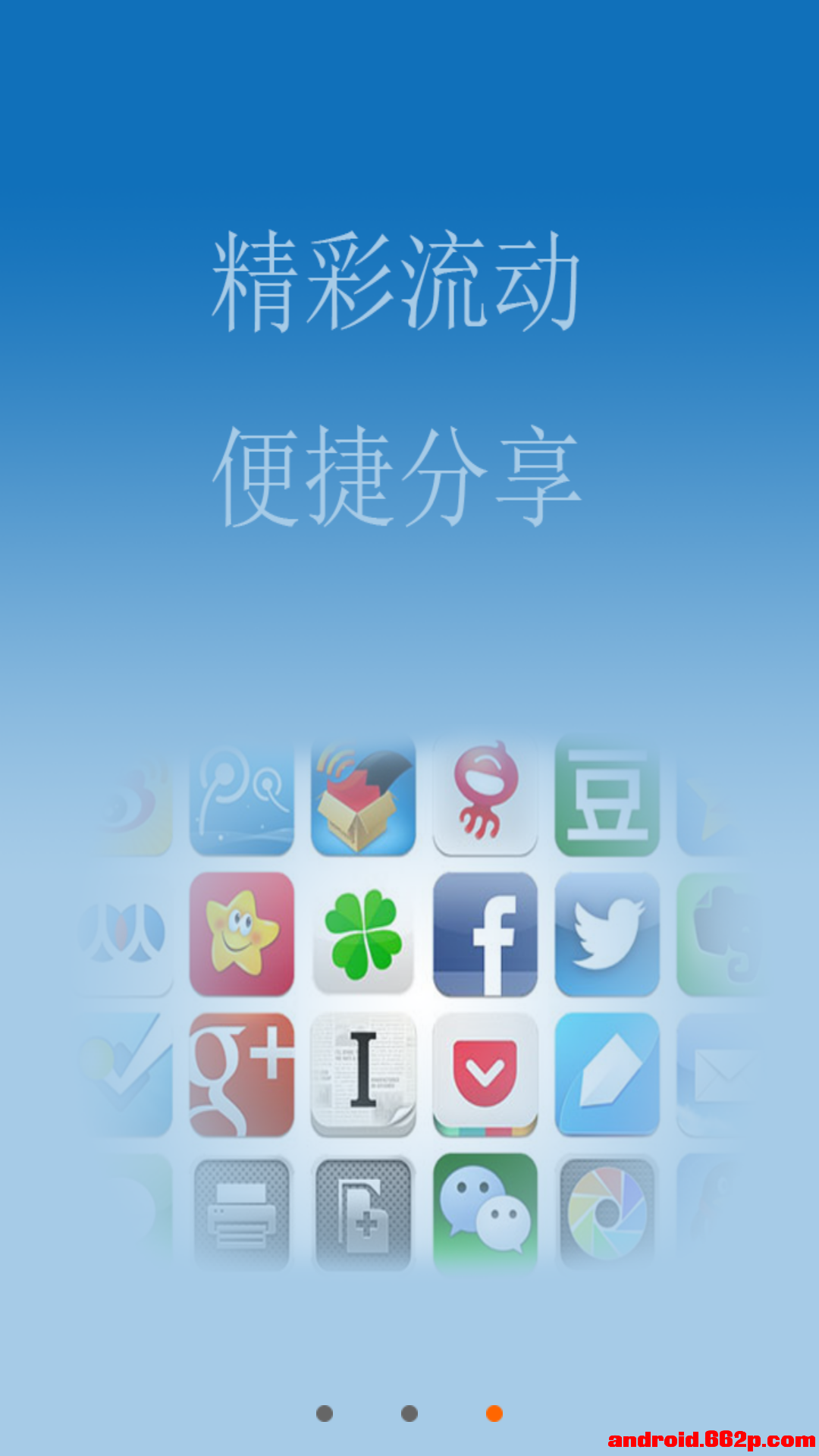Jump to the first intro page dot
The height and width of the screenshot is (1456, 819).
(x=325, y=1414)
